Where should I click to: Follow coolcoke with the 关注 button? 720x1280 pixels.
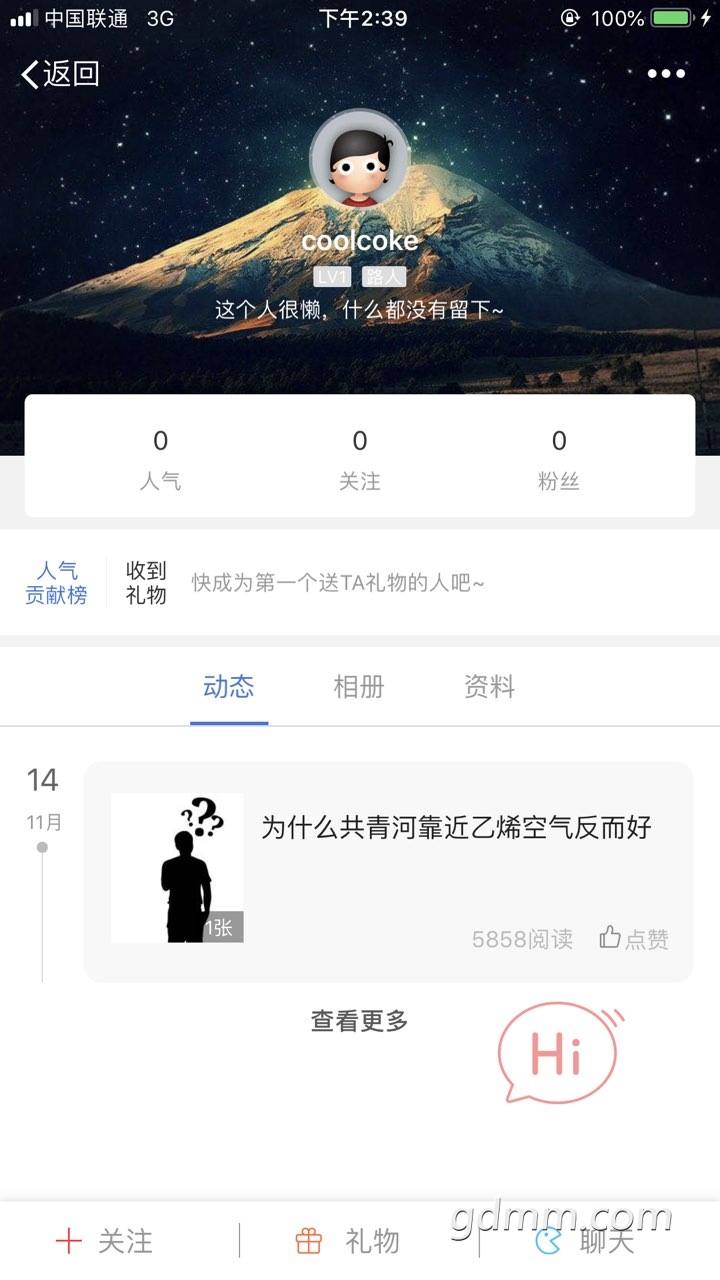(105, 1241)
